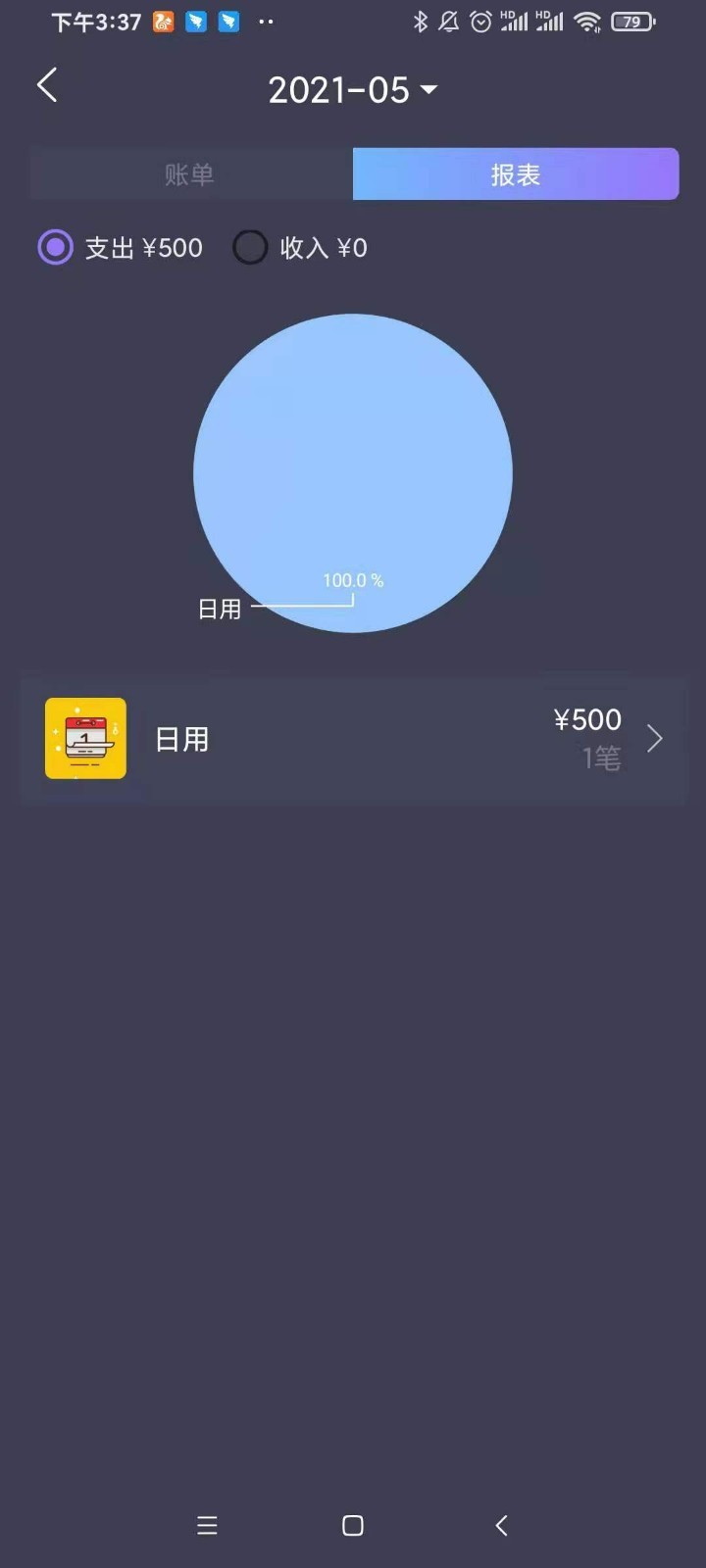Screen dimensions: 706x1568
Task: Tap the battery indicator showing 79
Action: [632, 21]
